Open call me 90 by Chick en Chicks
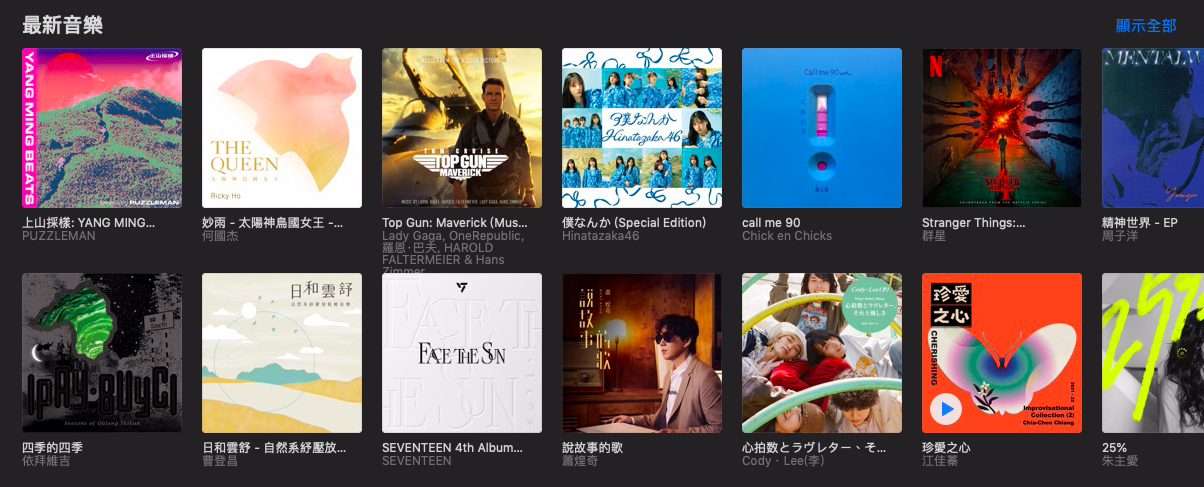Image resolution: width=1204 pixels, height=487 pixels. (822, 128)
